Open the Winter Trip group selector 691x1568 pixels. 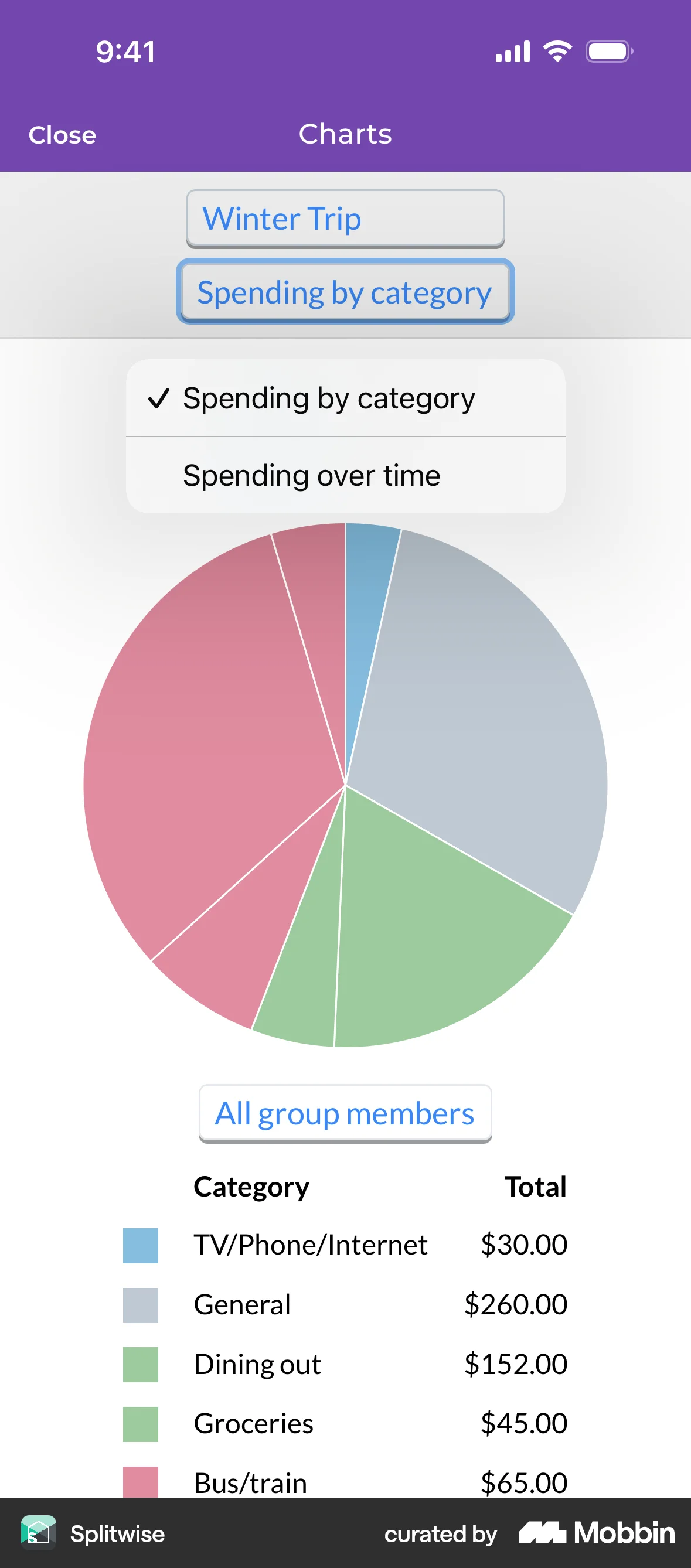click(x=345, y=219)
